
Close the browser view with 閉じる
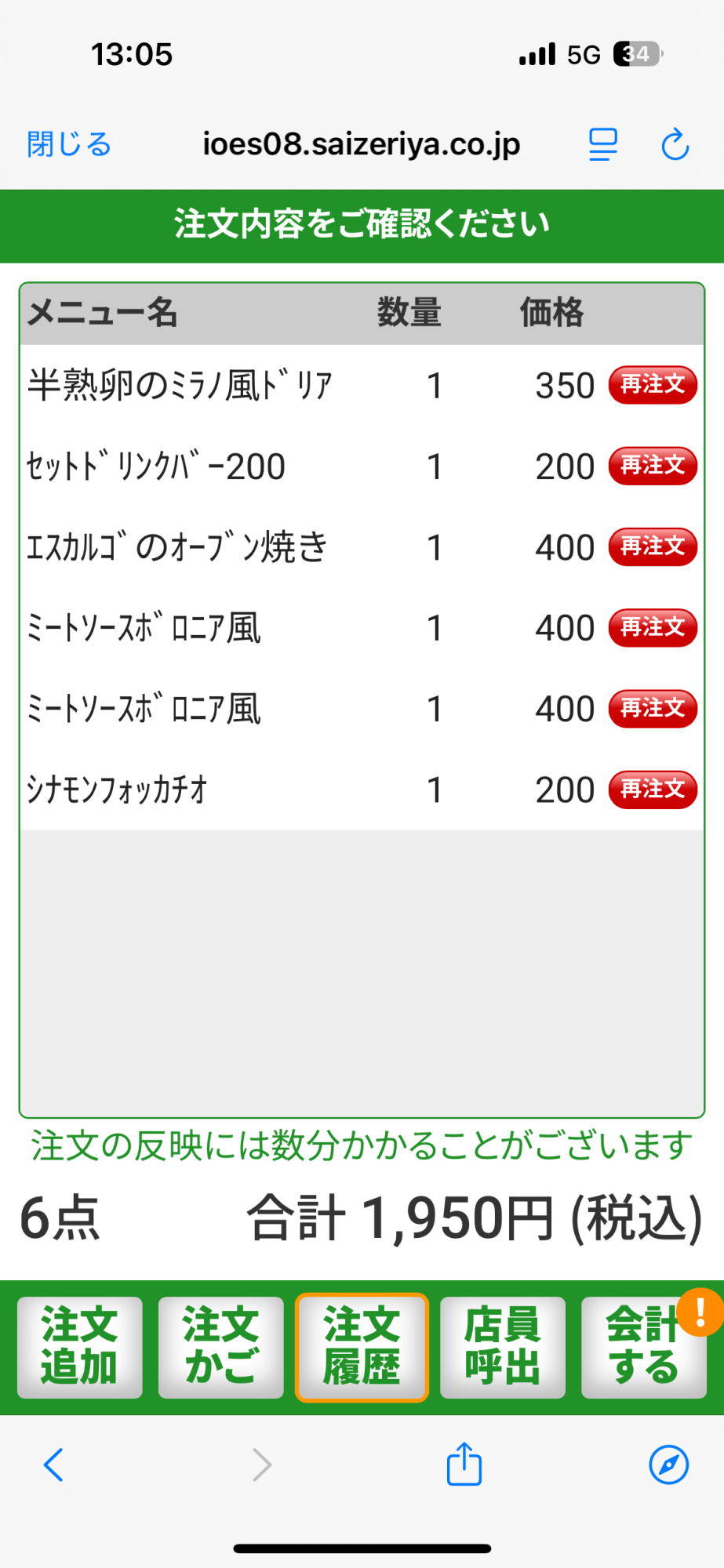[x=69, y=145]
